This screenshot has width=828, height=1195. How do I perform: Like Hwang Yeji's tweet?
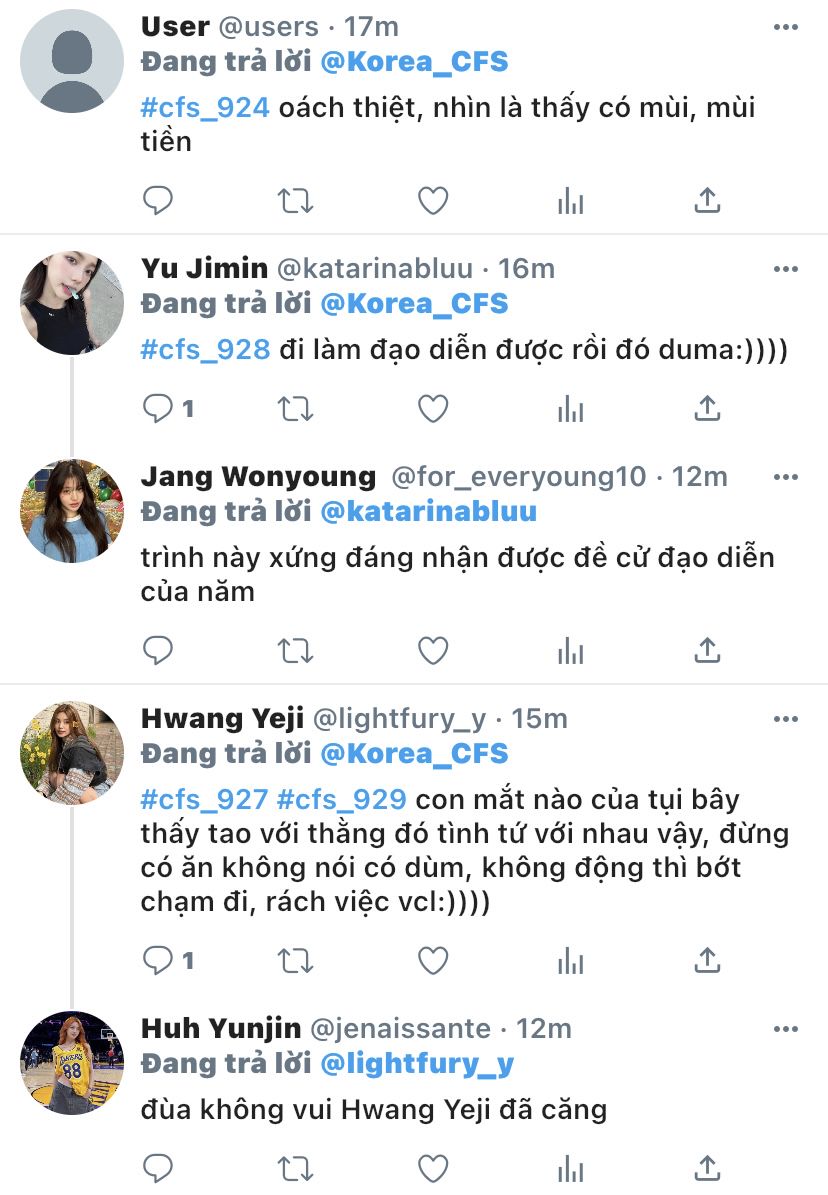coord(432,961)
